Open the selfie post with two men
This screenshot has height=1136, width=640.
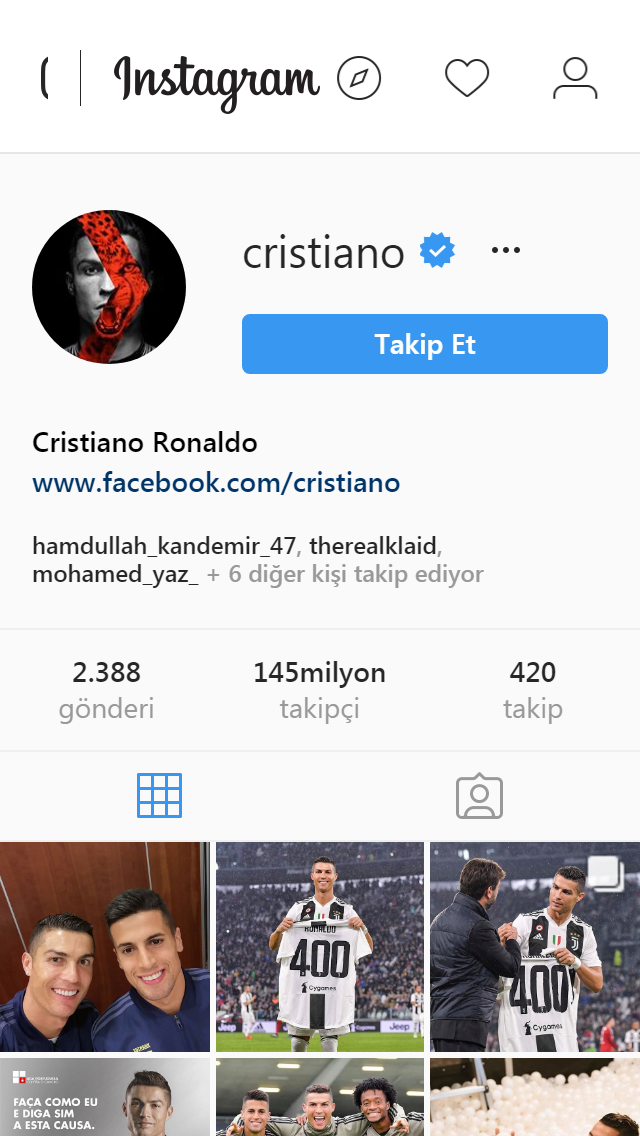point(105,947)
